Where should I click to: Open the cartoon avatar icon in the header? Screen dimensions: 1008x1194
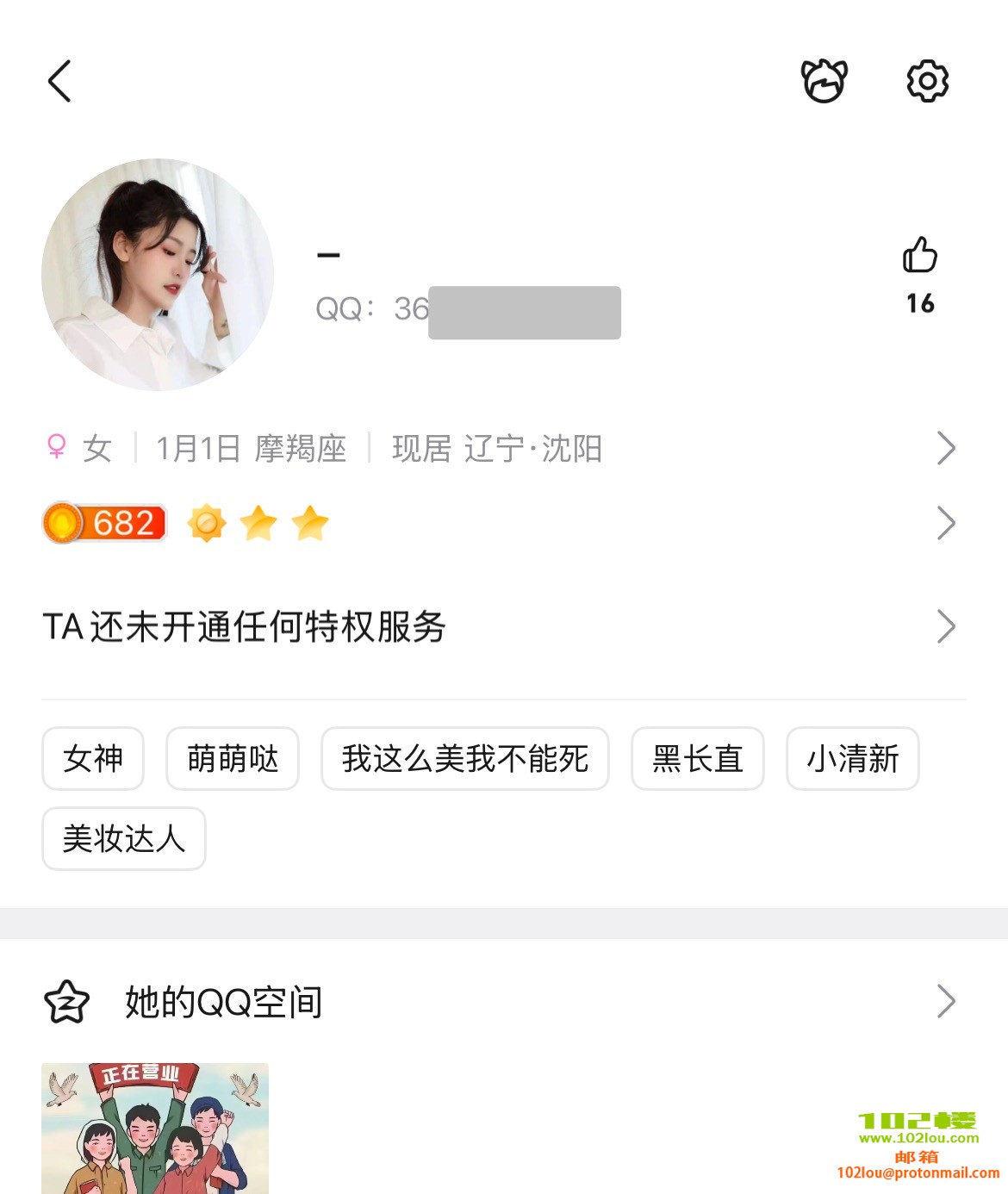click(824, 82)
